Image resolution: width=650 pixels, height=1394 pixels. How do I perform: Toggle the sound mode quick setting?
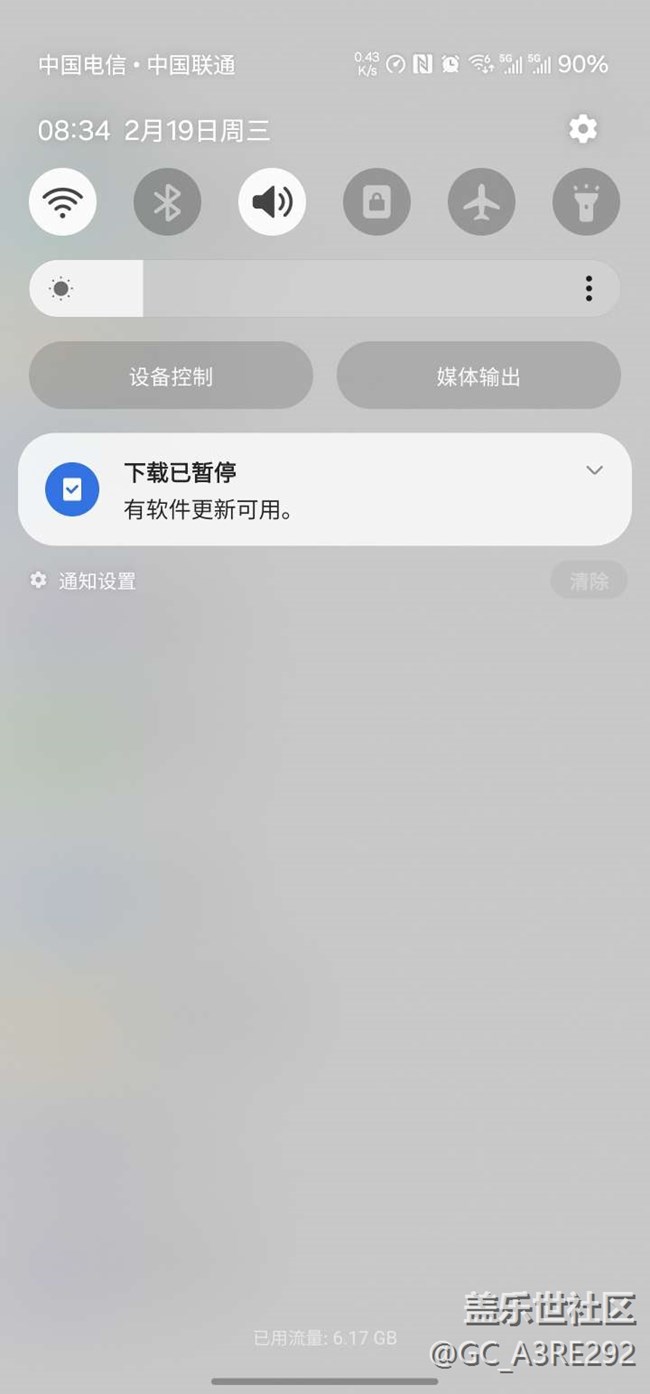(x=272, y=202)
